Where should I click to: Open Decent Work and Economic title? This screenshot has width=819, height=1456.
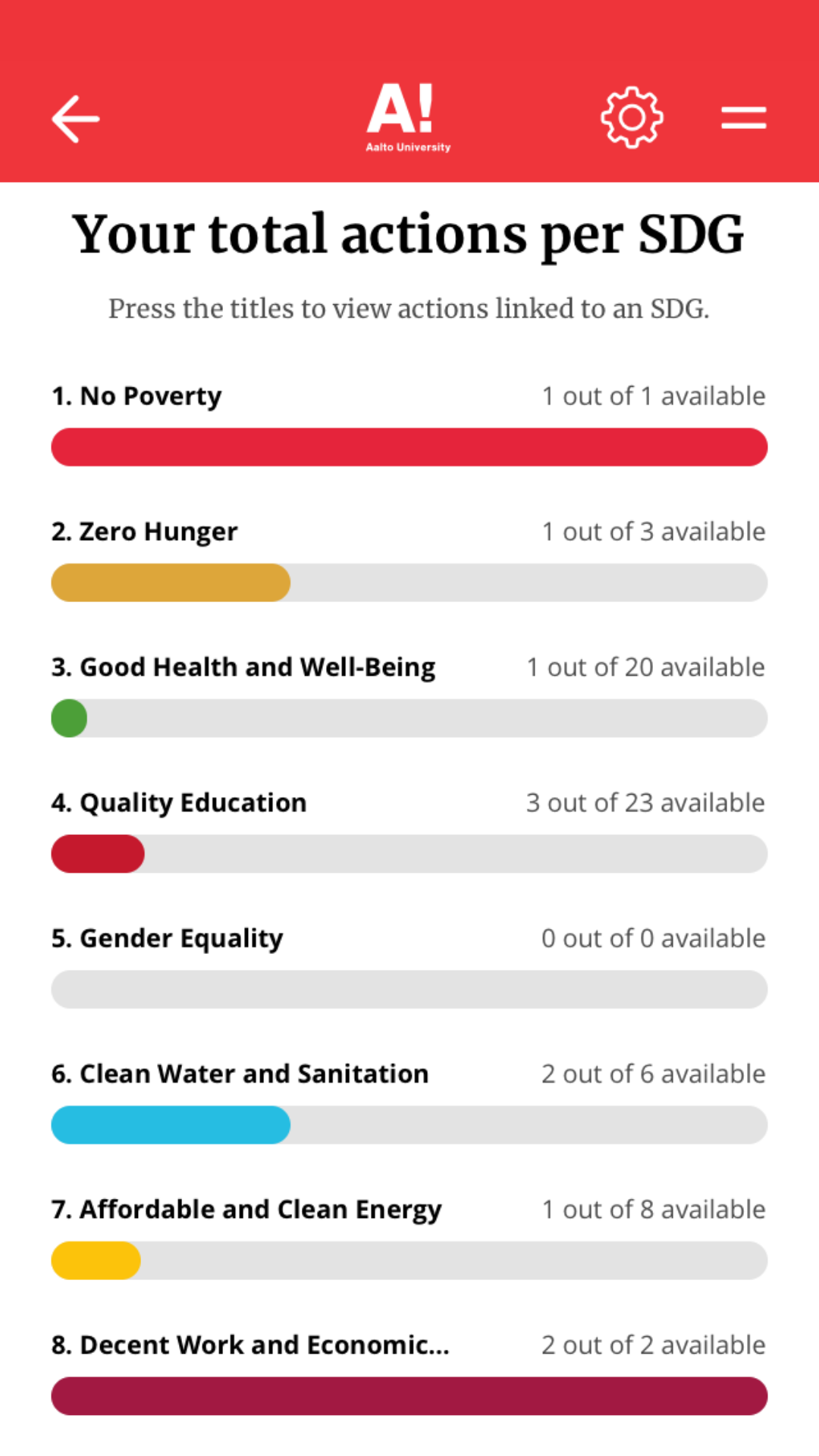pyautogui.click(x=250, y=1345)
